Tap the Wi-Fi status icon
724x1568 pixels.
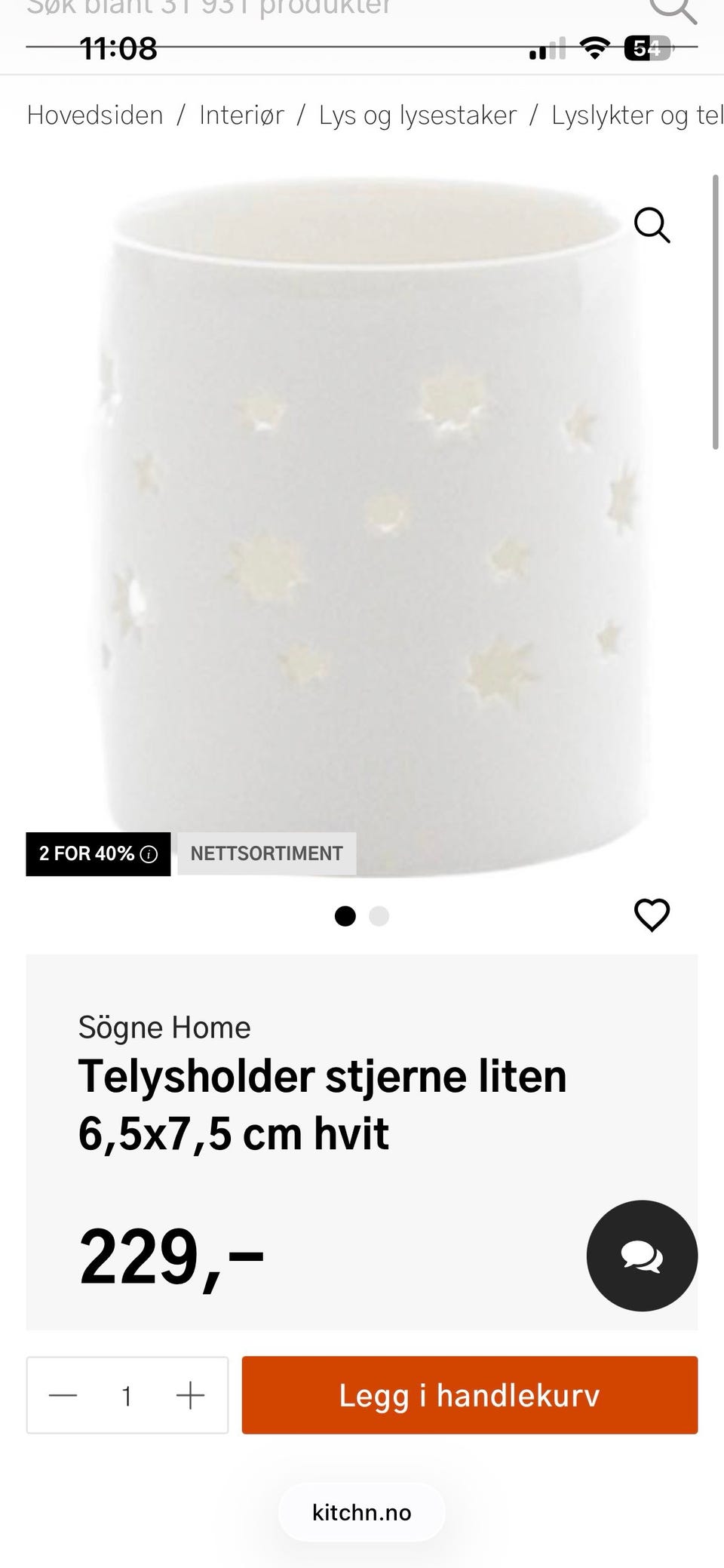point(594,47)
